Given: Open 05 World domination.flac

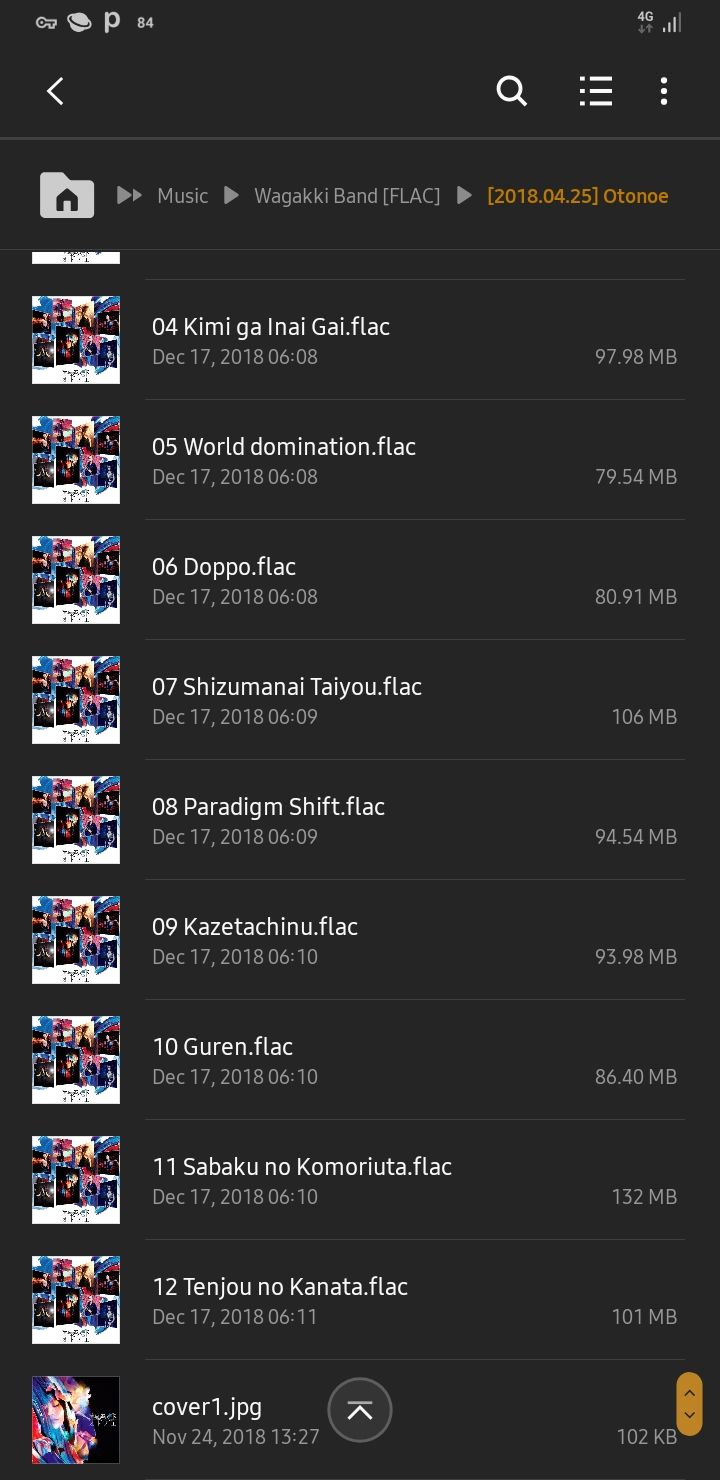Looking at the screenshot, I should click(283, 447).
